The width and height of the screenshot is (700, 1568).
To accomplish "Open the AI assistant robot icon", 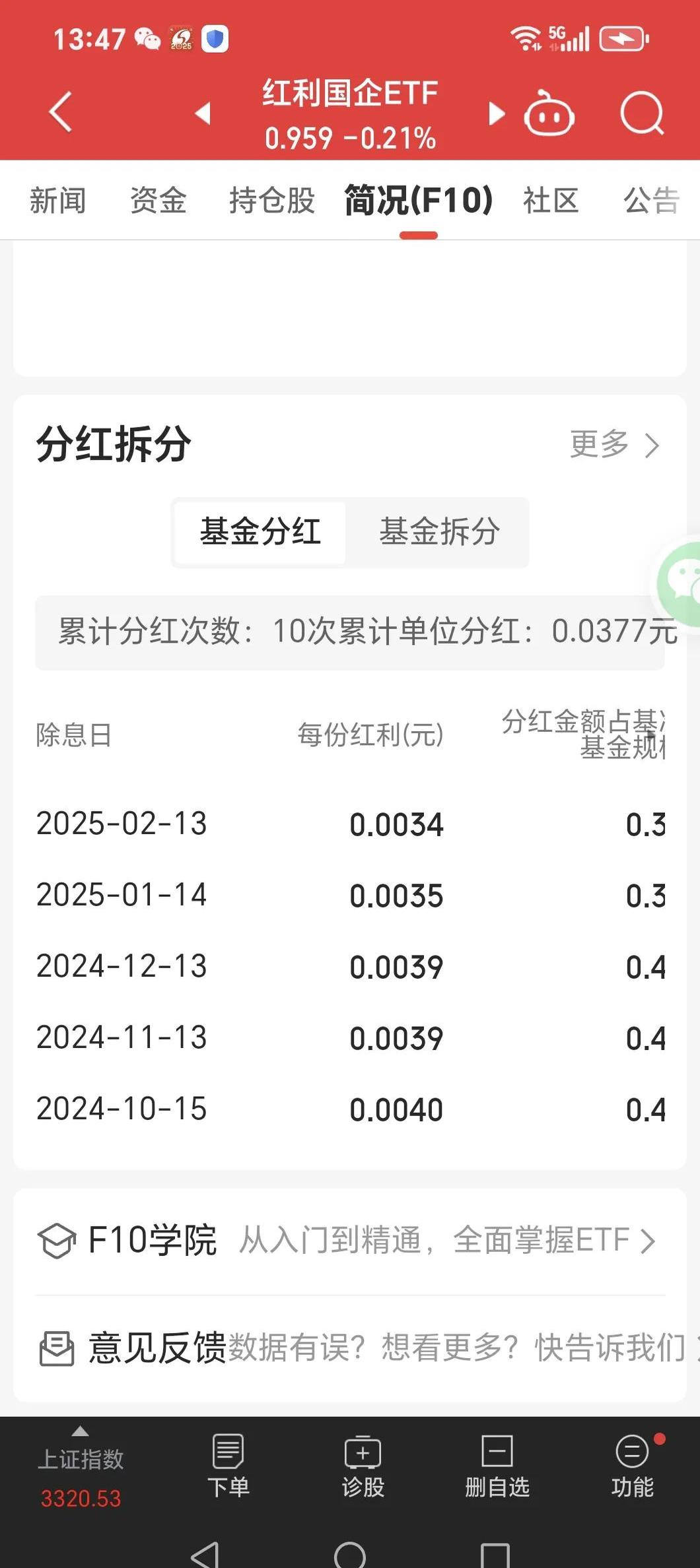I will [x=549, y=112].
